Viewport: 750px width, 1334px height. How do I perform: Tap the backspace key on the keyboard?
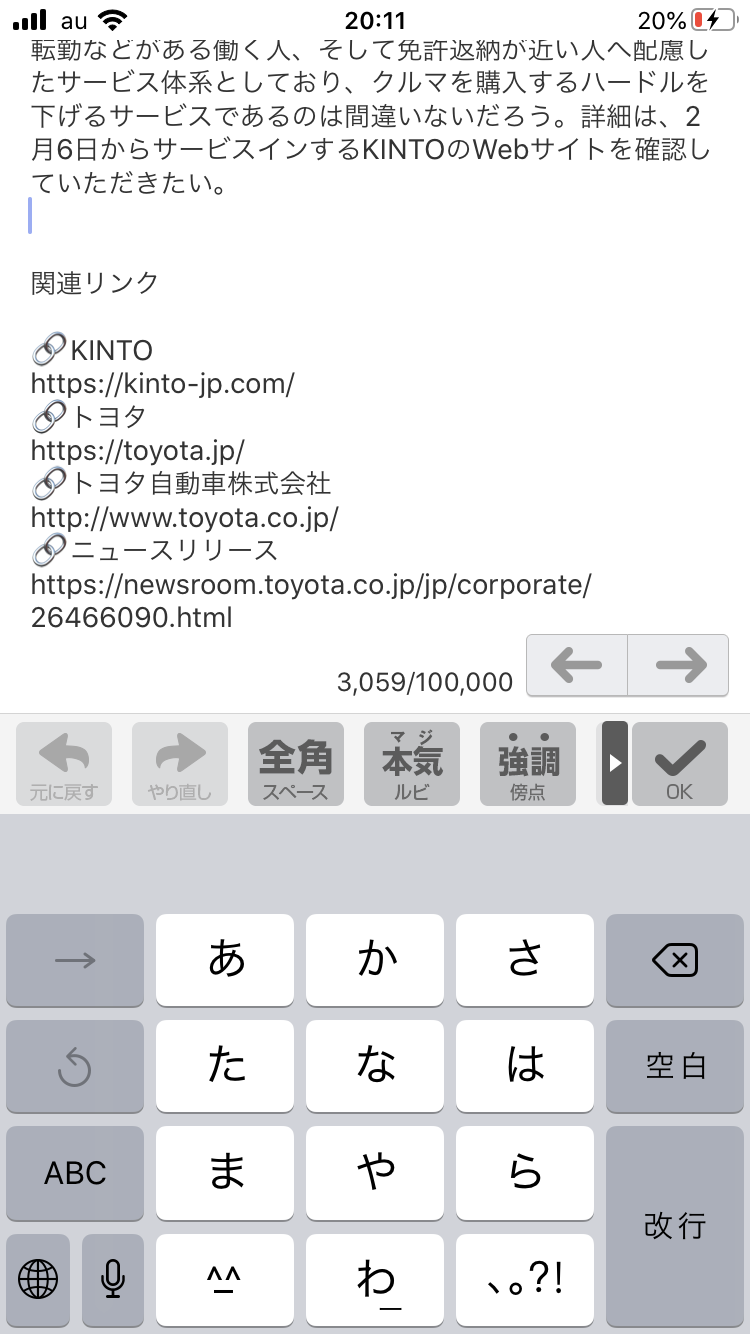675,961
